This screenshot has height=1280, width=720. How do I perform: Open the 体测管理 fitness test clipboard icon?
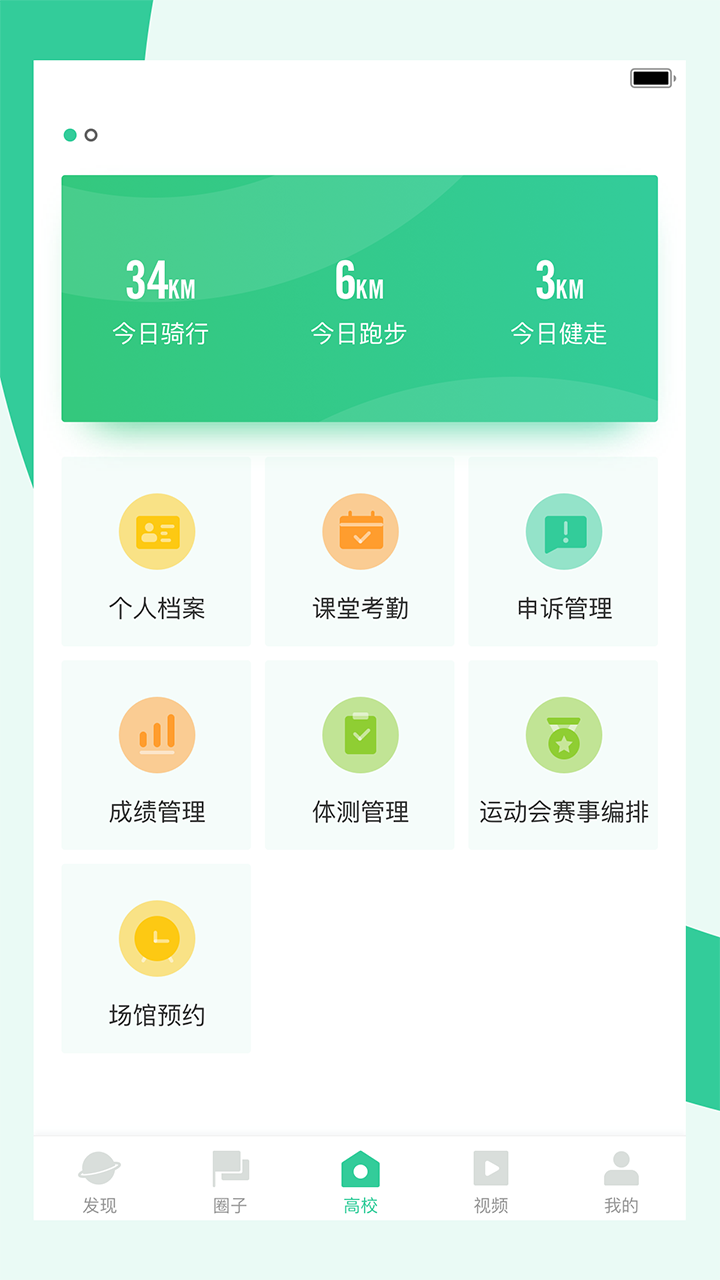tap(359, 735)
